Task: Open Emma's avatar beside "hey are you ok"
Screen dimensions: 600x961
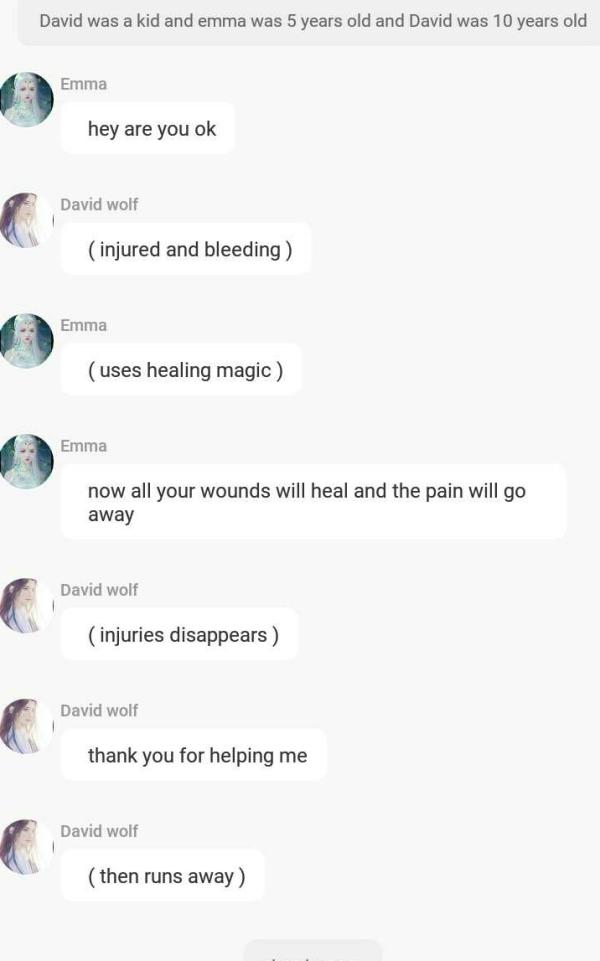Action: click(27, 100)
